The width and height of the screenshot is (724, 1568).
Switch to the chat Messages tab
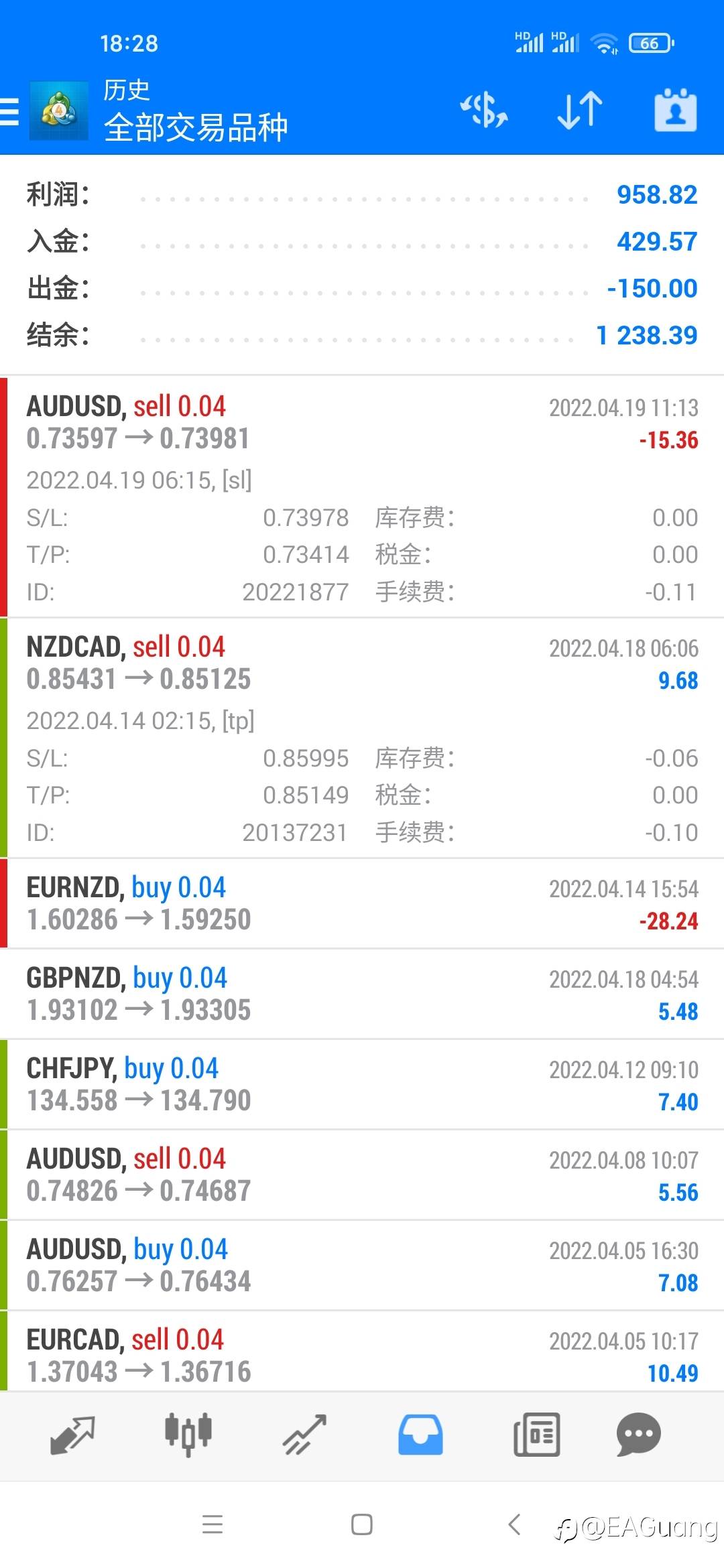pos(639,1435)
